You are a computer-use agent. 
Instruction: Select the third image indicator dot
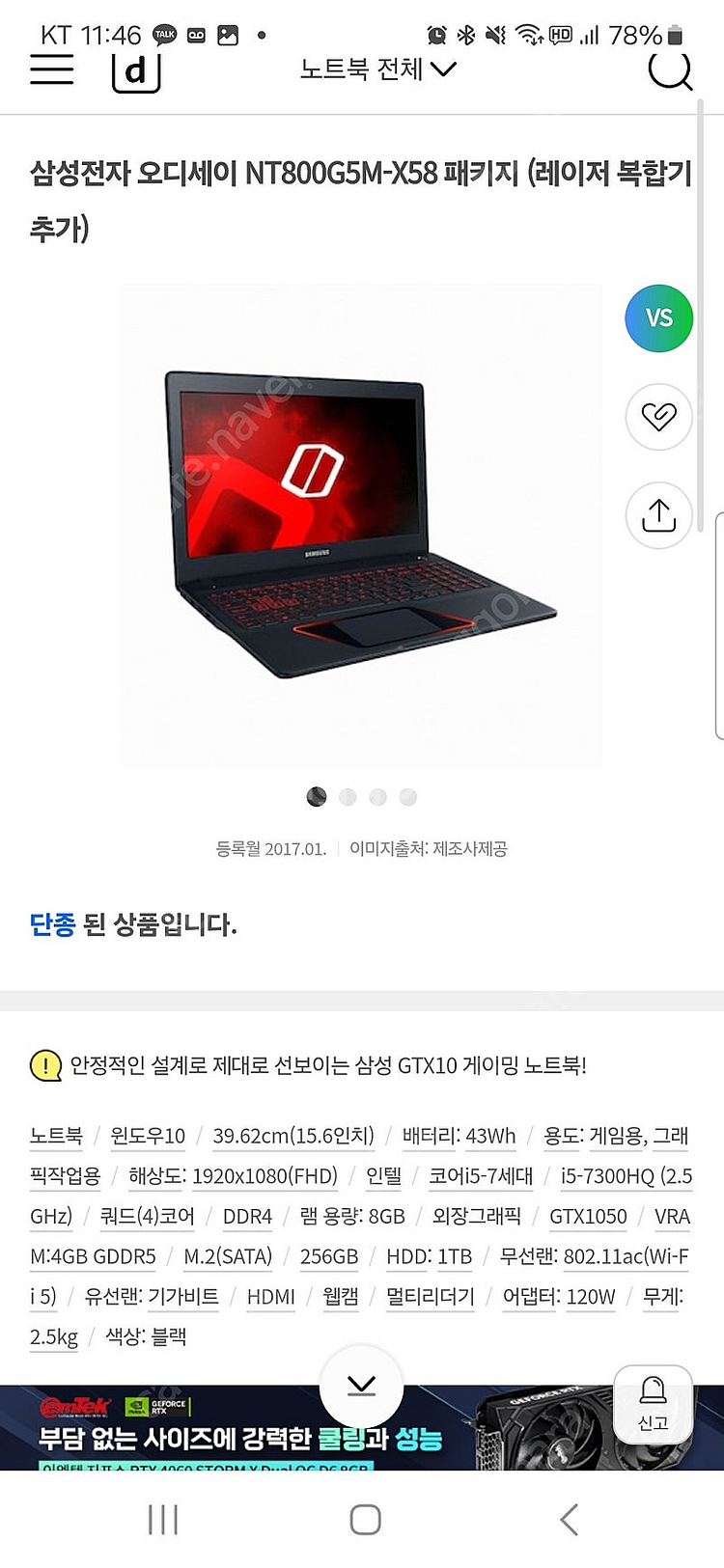pyautogui.click(x=377, y=797)
